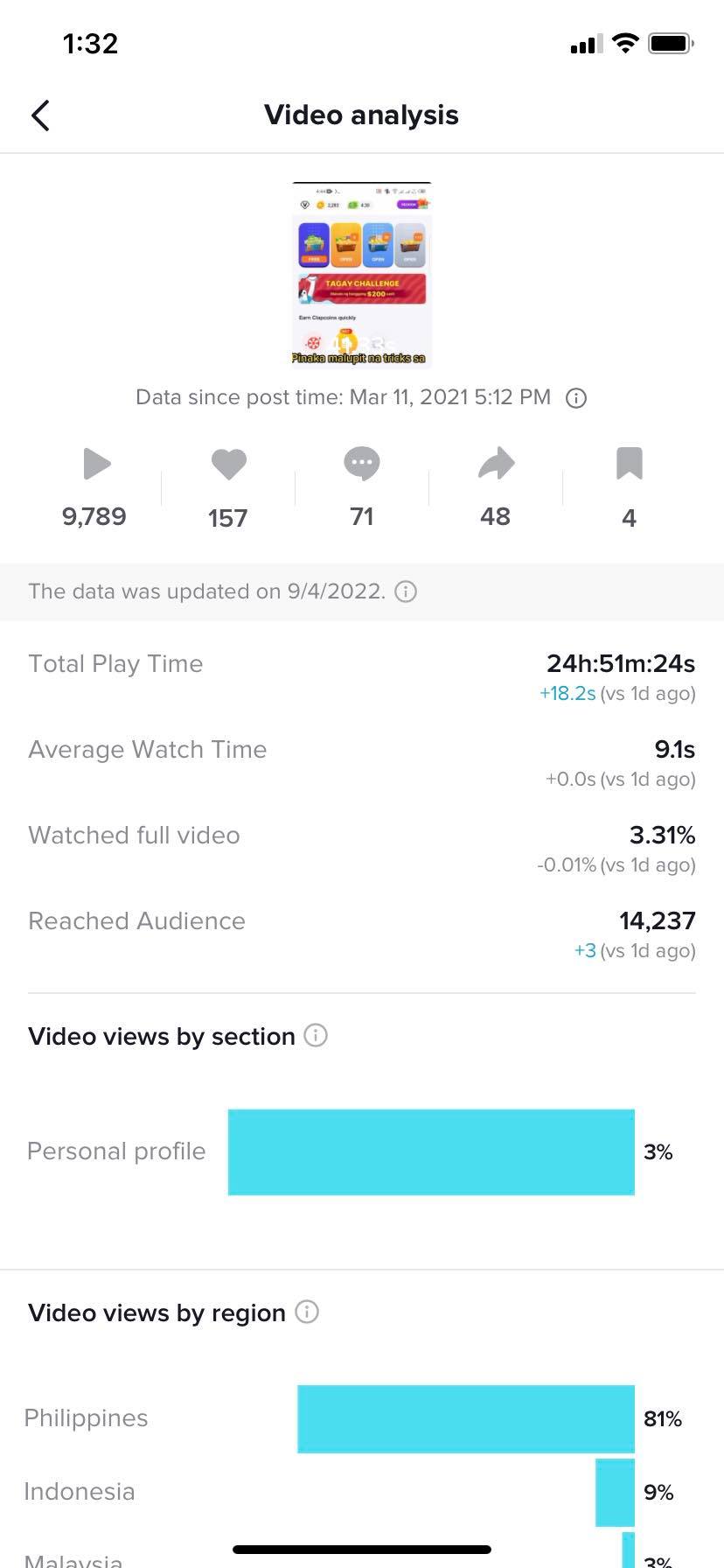The image size is (724, 1568).
Task: Go back from Video analysis
Action: click(40, 115)
